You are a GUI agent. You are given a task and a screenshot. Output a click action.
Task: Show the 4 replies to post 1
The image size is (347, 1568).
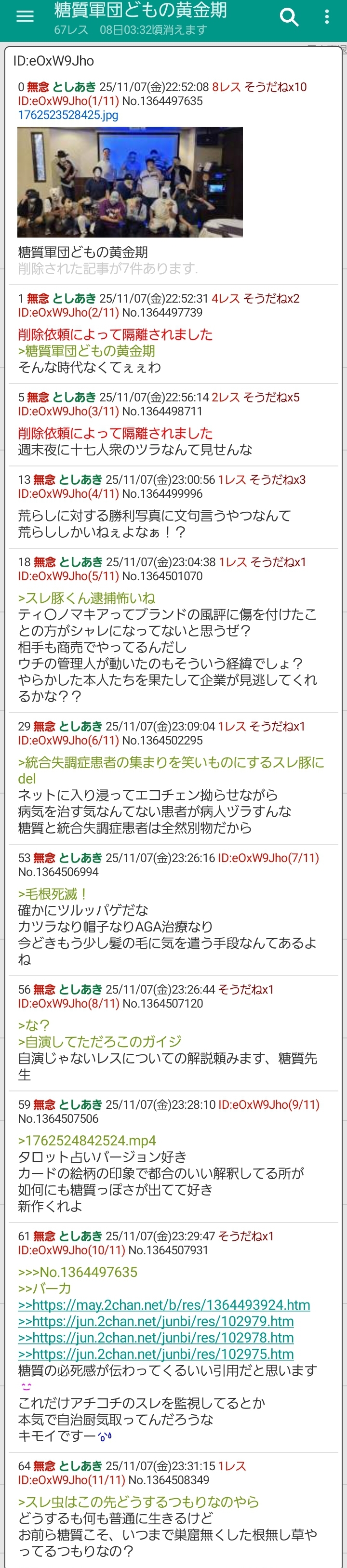pyautogui.click(x=225, y=298)
